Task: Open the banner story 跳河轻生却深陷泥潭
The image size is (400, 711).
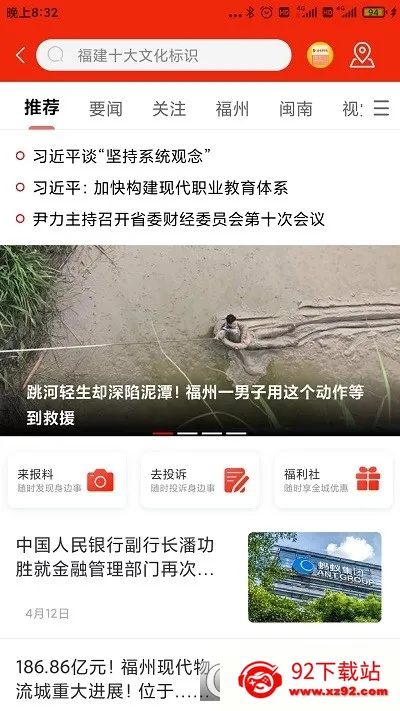Action: [200, 341]
